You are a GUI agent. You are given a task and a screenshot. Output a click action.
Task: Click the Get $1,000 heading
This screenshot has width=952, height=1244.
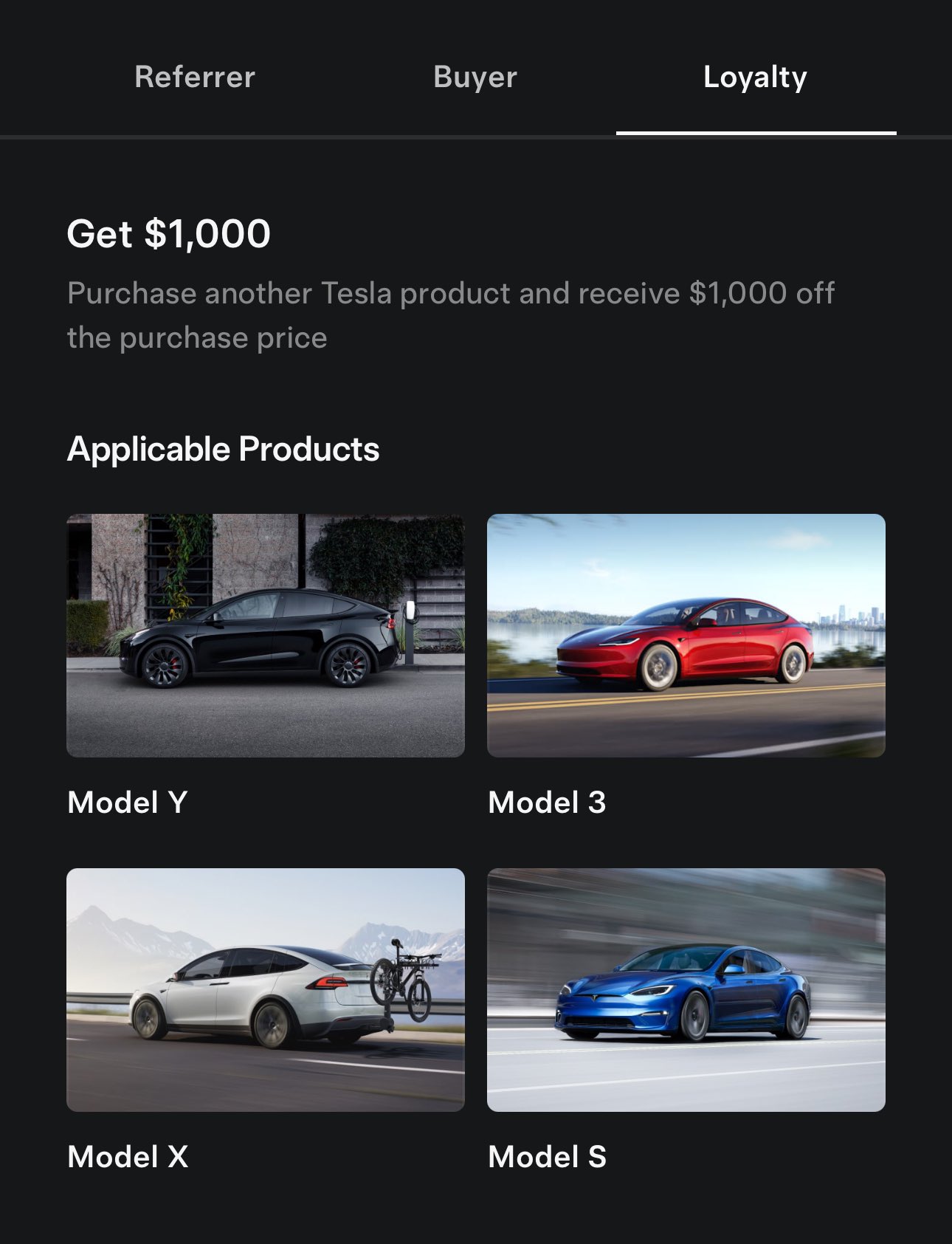pos(168,234)
